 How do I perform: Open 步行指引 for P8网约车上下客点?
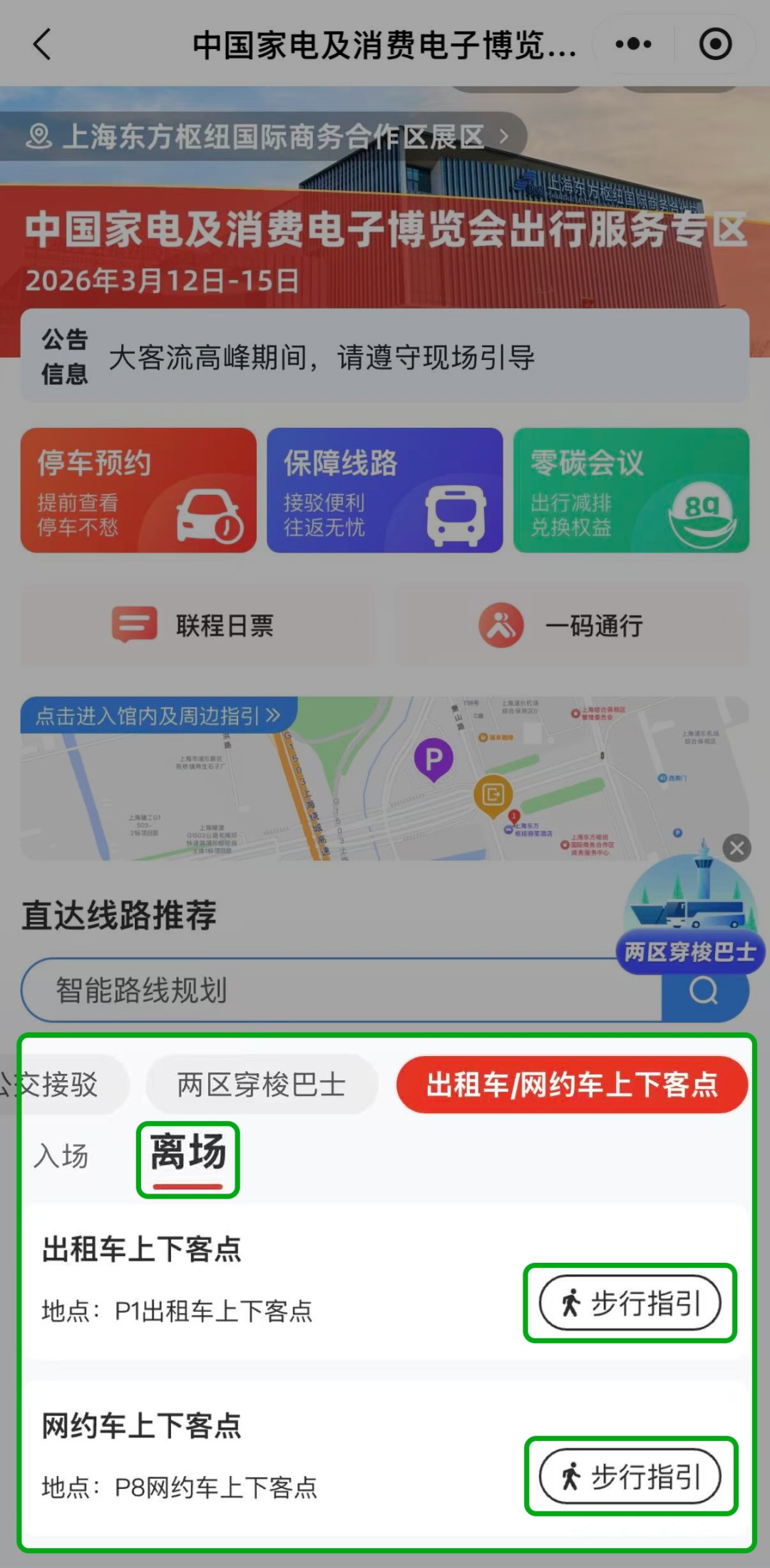coord(630,1476)
